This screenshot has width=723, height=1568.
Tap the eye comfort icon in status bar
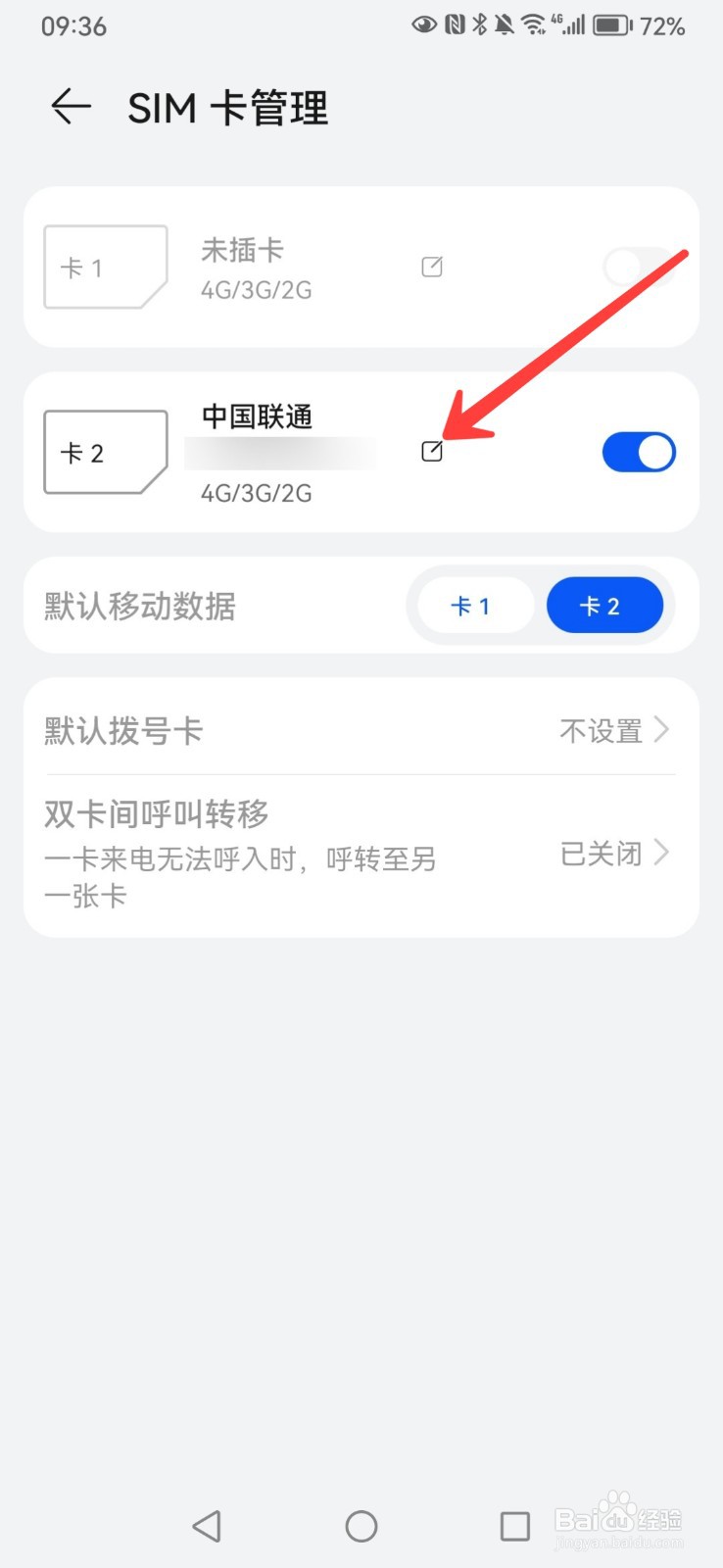[x=422, y=25]
